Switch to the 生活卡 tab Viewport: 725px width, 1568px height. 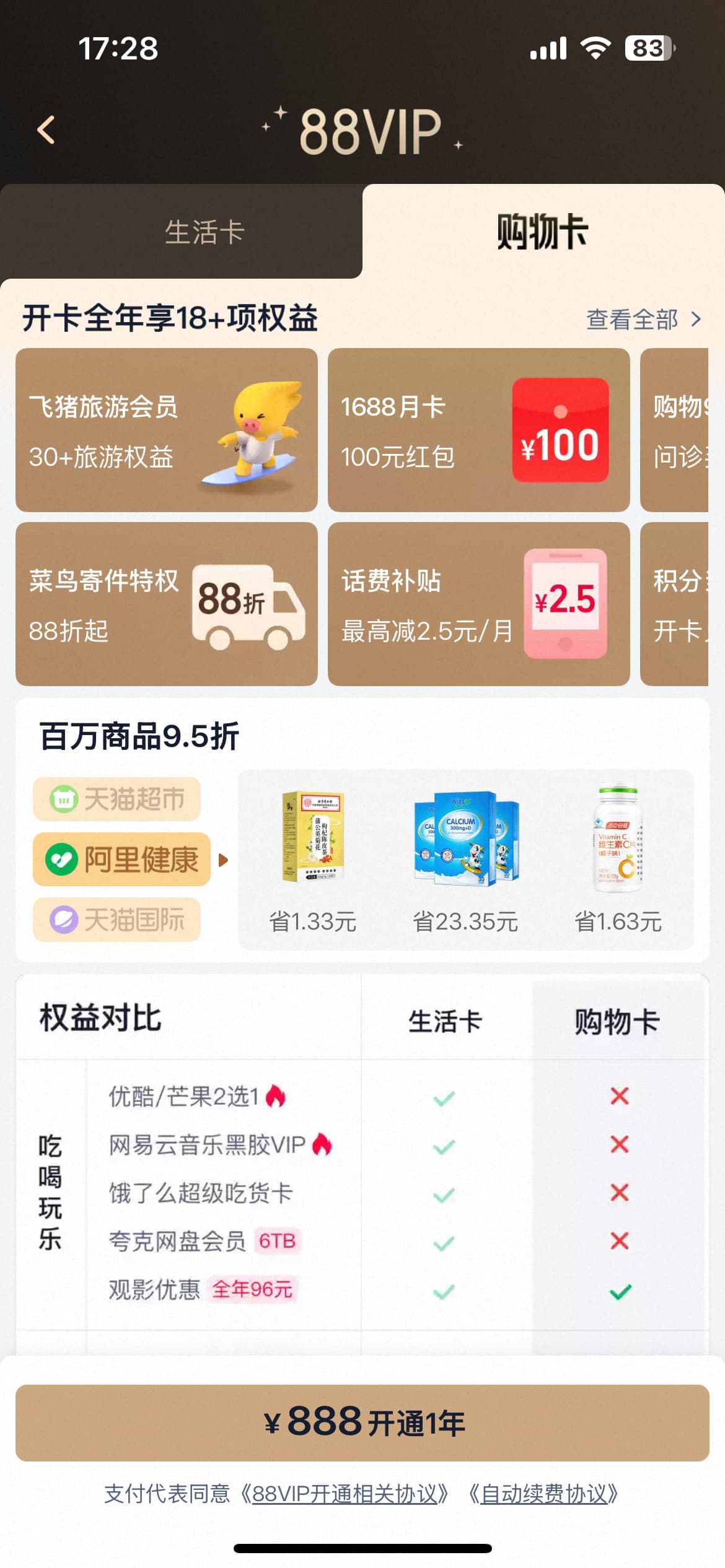pos(204,233)
